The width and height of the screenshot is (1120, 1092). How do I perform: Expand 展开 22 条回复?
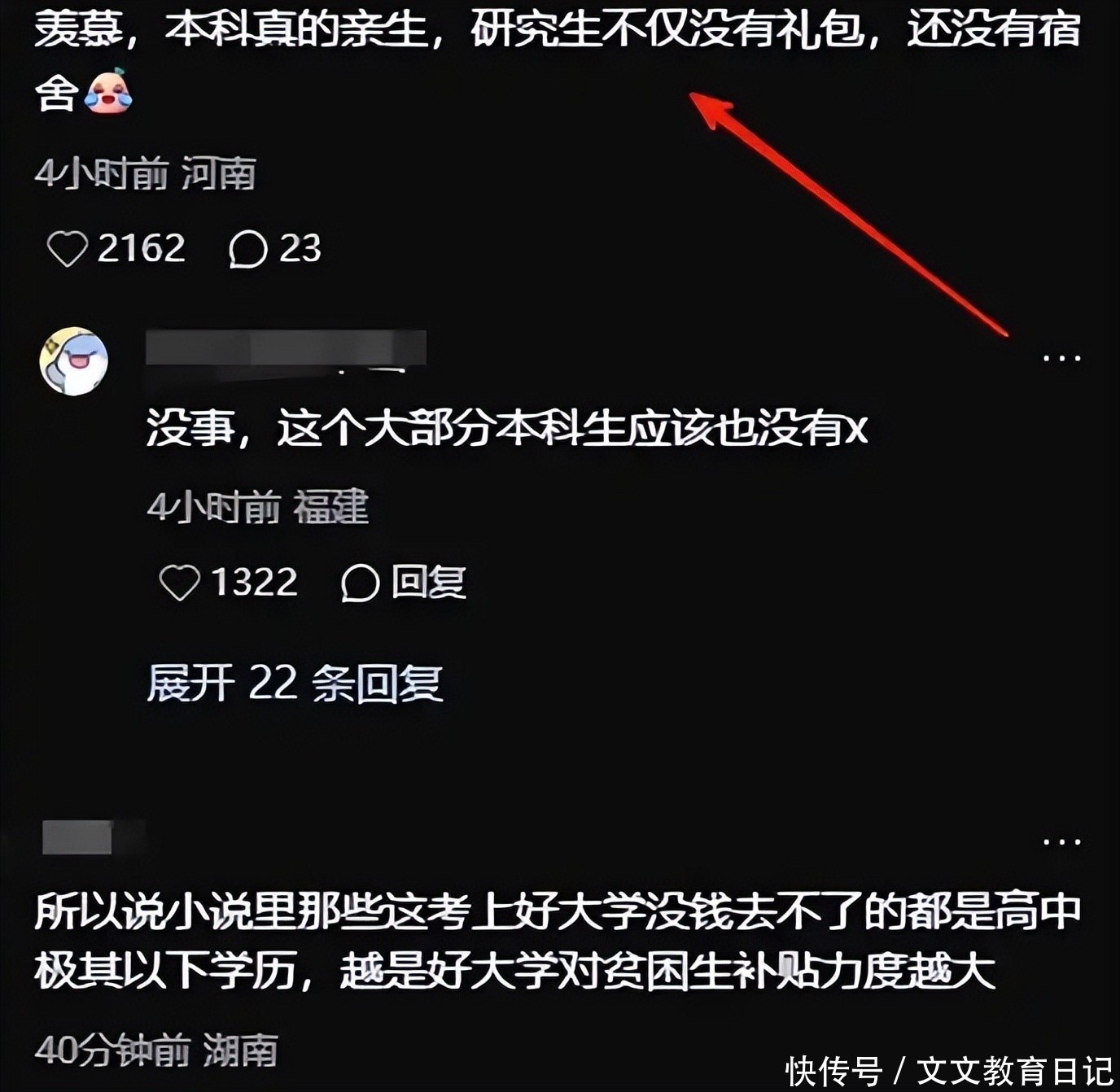tap(295, 683)
